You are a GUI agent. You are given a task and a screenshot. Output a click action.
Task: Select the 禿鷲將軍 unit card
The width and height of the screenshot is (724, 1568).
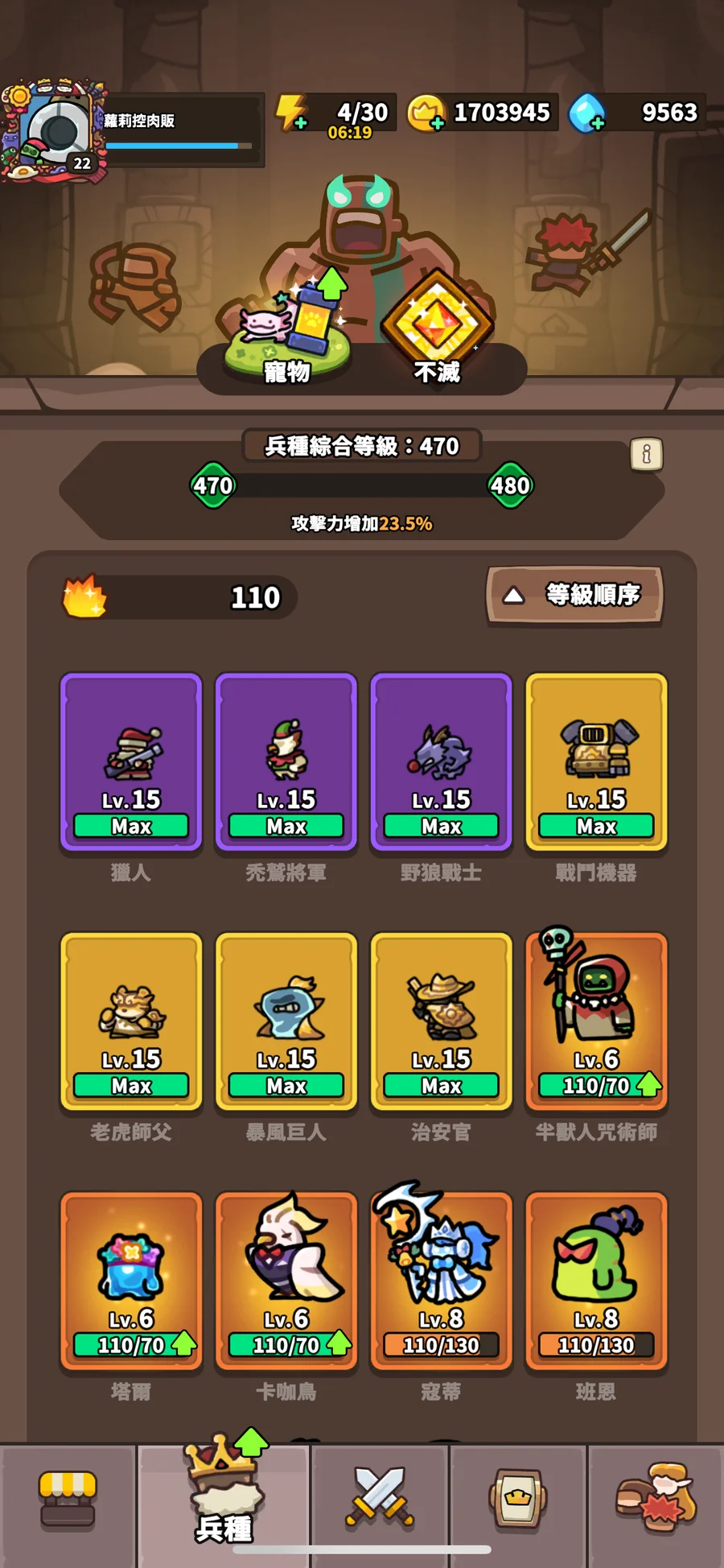pyautogui.click(x=286, y=761)
